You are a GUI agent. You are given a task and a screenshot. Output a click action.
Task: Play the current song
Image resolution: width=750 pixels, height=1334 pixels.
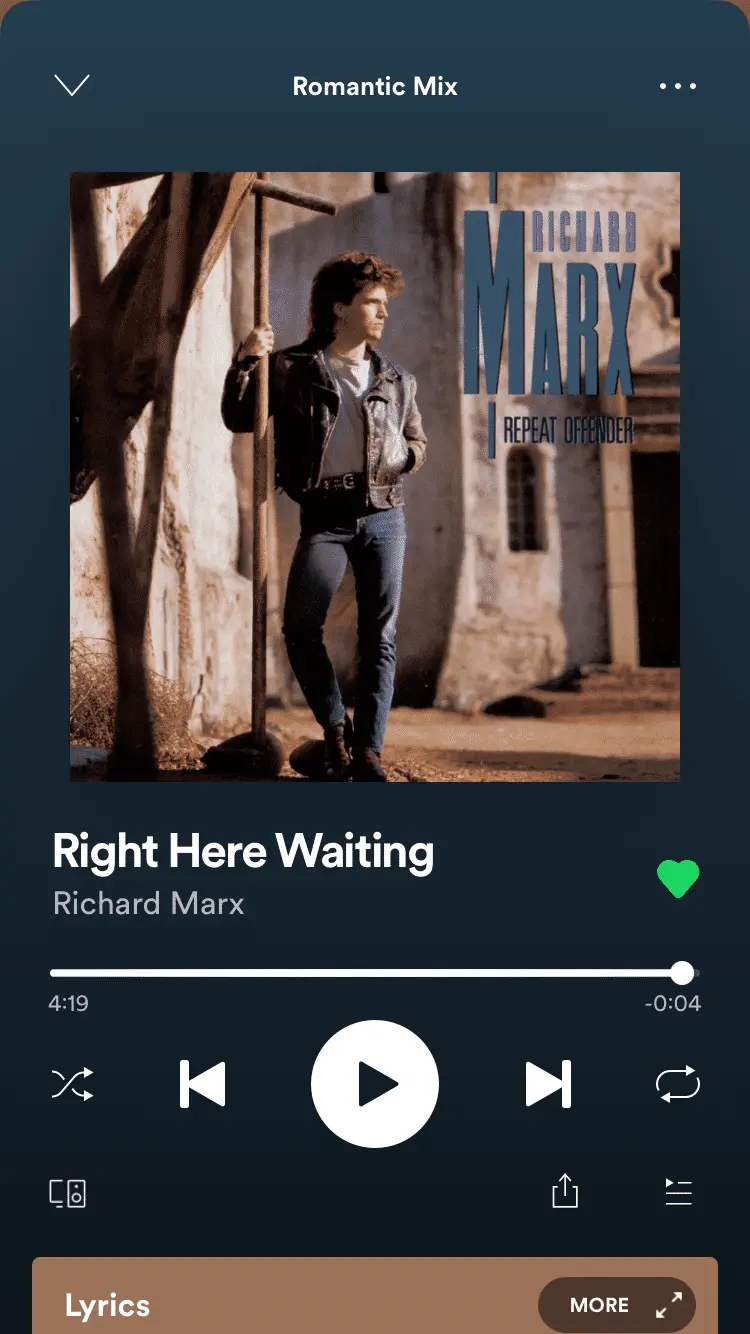click(x=375, y=1084)
